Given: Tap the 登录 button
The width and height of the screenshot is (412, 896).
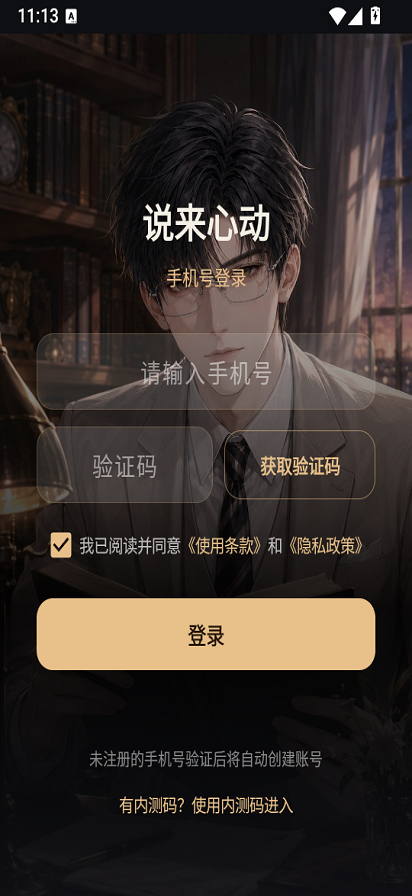Looking at the screenshot, I should point(206,634).
